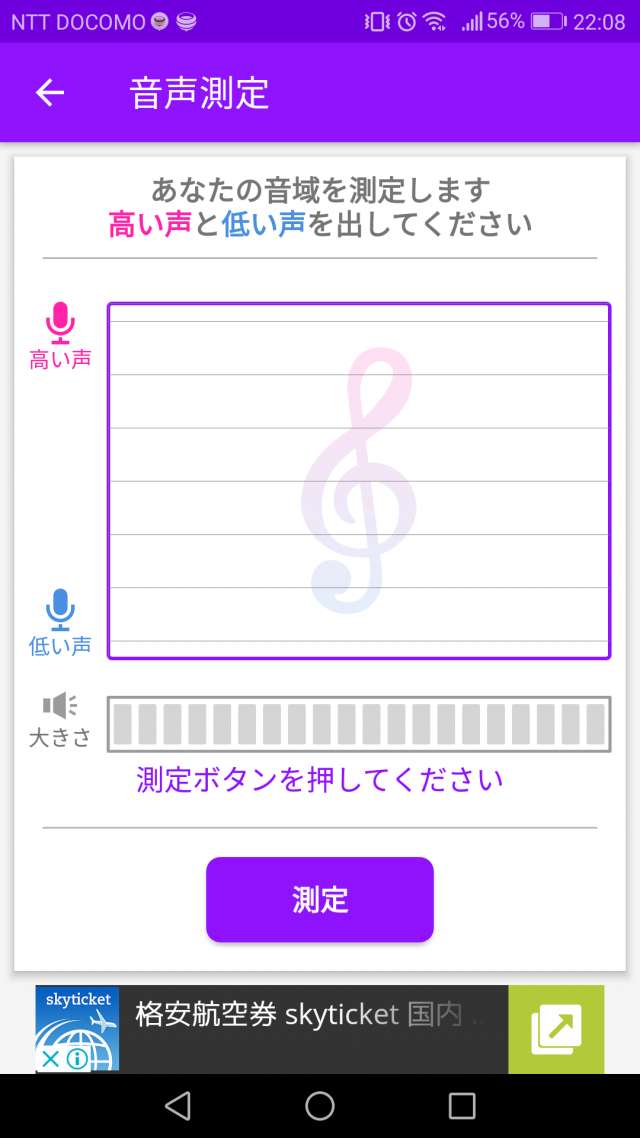The width and height of the screenshot is (640, 1138).
Task: Go to the home screen
Action: 320,1105
